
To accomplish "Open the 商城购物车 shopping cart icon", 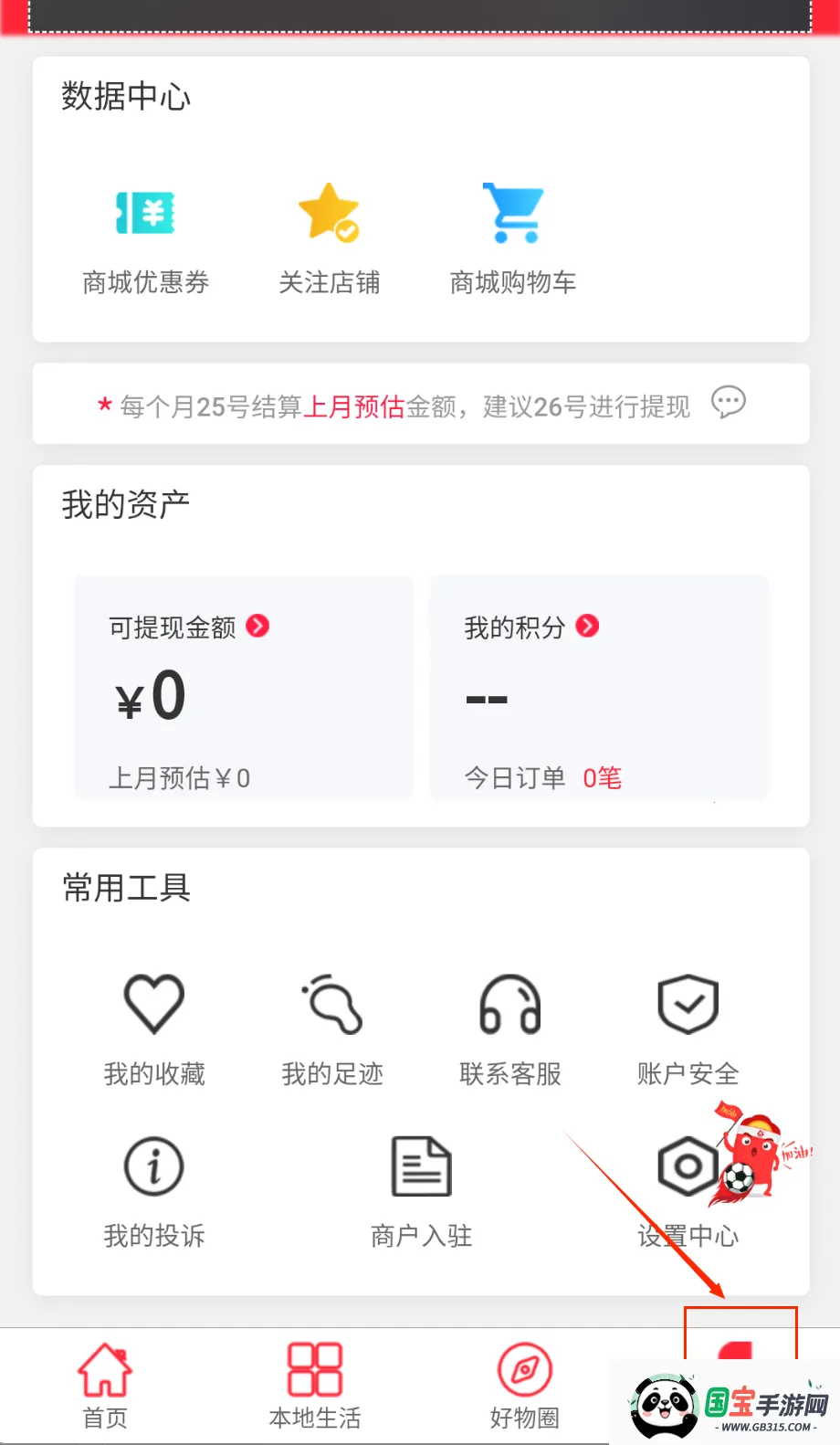I will coord(512,213).
